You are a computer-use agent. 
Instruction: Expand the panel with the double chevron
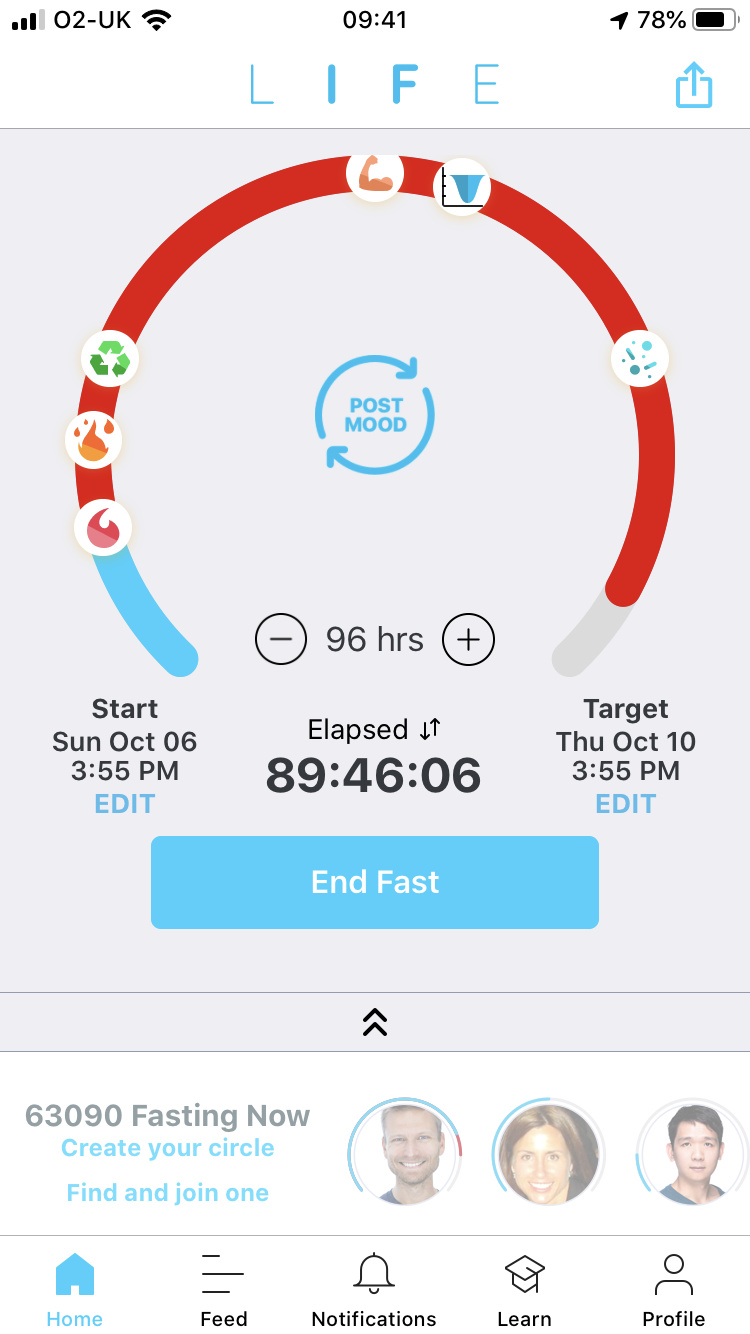pos(375,1021)
